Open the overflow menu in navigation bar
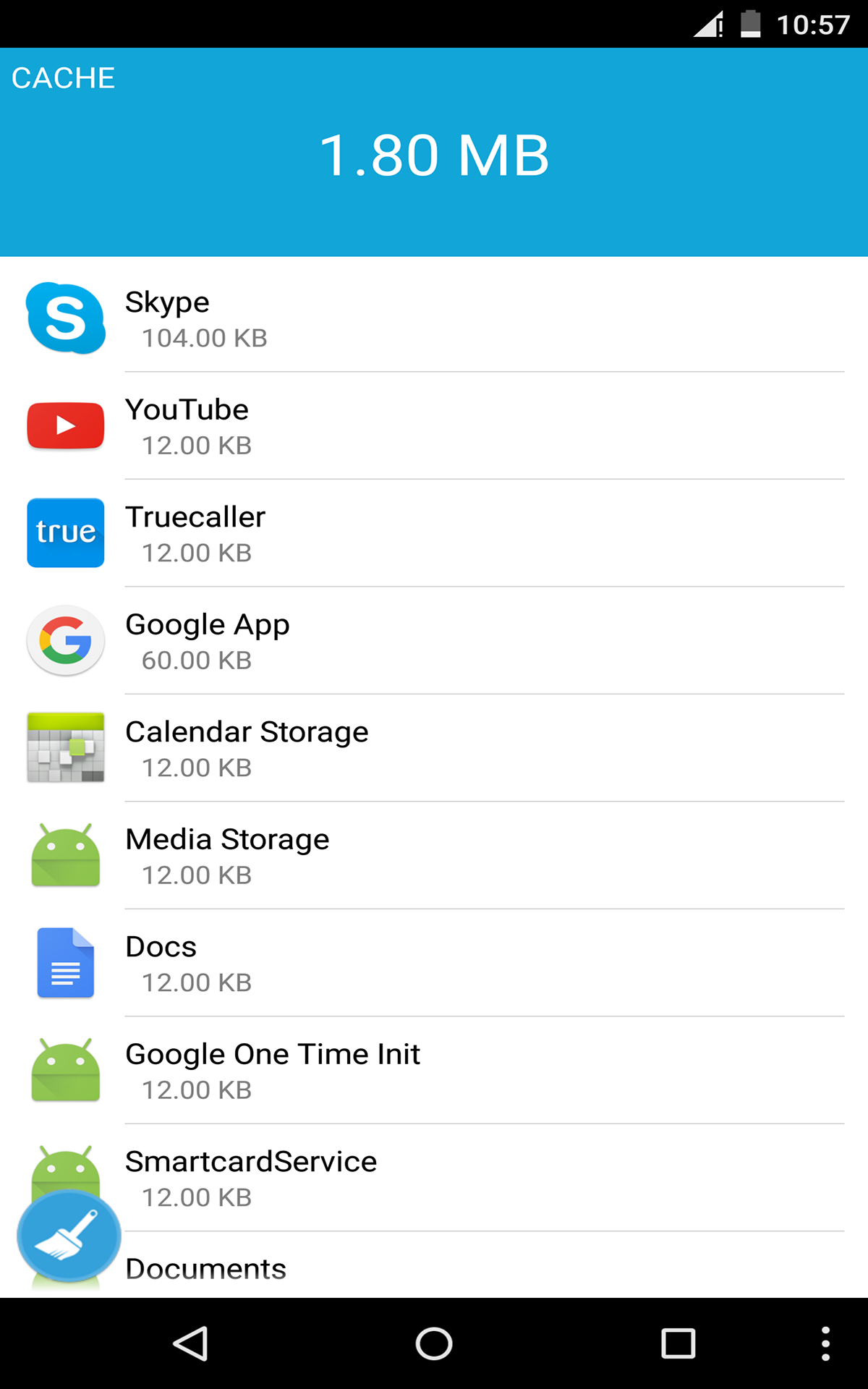The image size is (868, 1389). point(828,1340)
